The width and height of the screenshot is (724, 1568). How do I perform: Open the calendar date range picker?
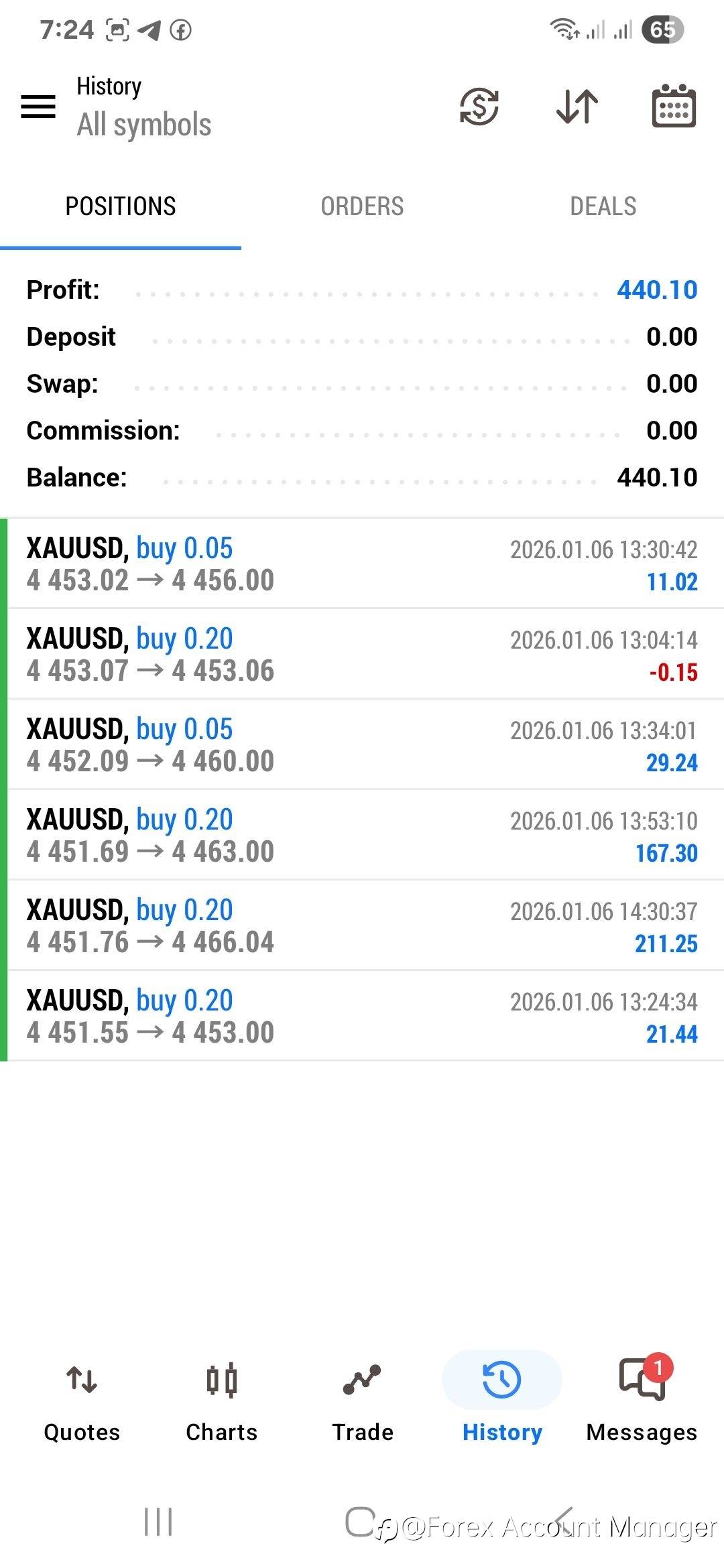click(x=674, y=106)
